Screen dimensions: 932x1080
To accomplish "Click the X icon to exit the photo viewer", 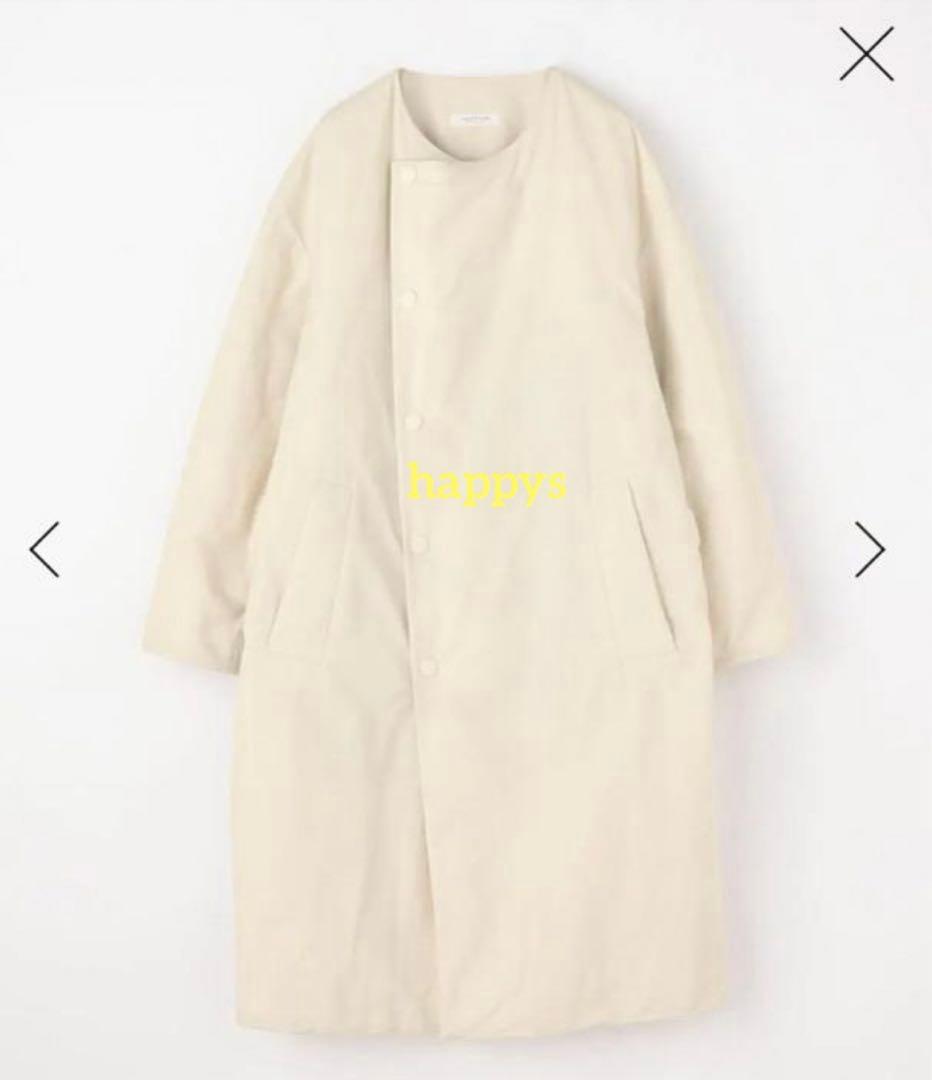I will click(866, 54).
